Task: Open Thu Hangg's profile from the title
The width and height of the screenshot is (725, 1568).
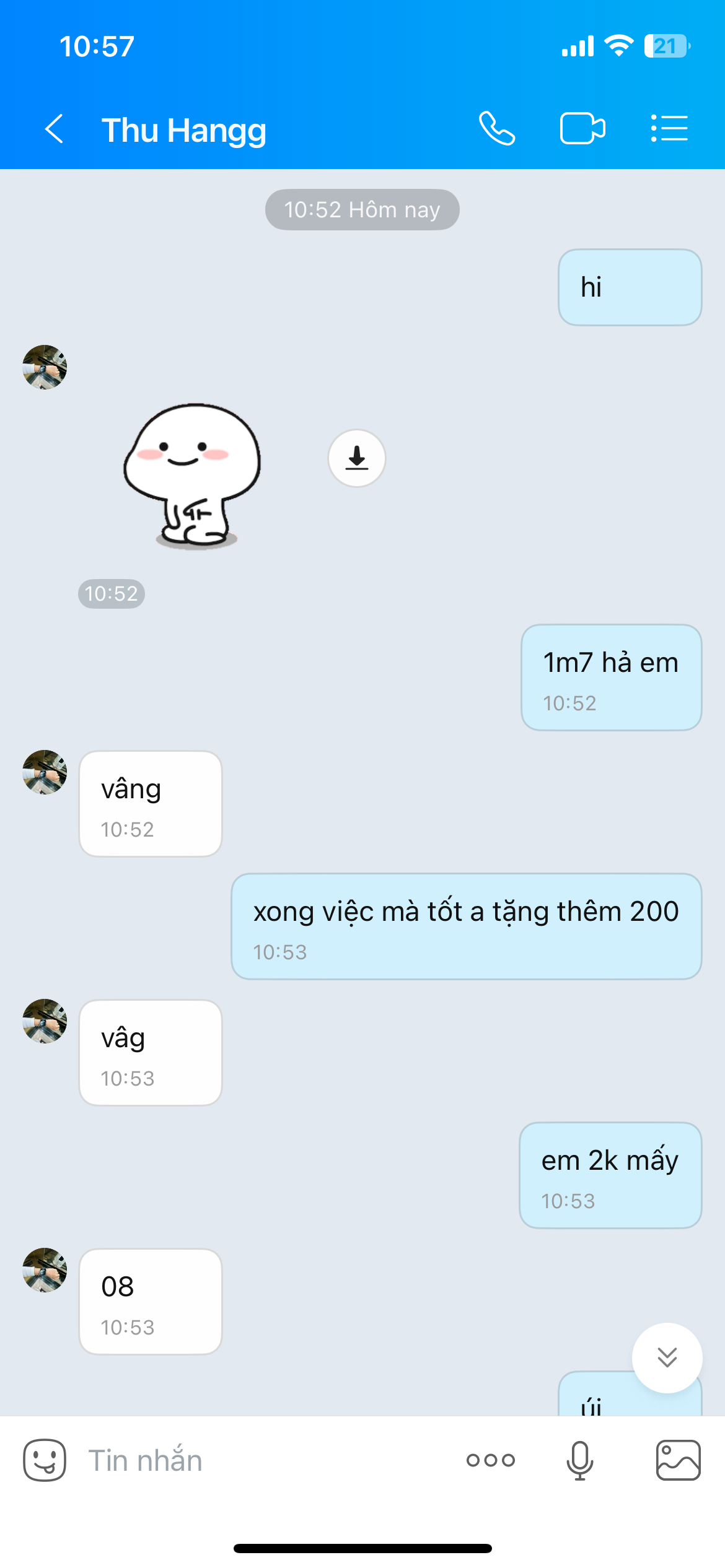Action: pos(184,130)
